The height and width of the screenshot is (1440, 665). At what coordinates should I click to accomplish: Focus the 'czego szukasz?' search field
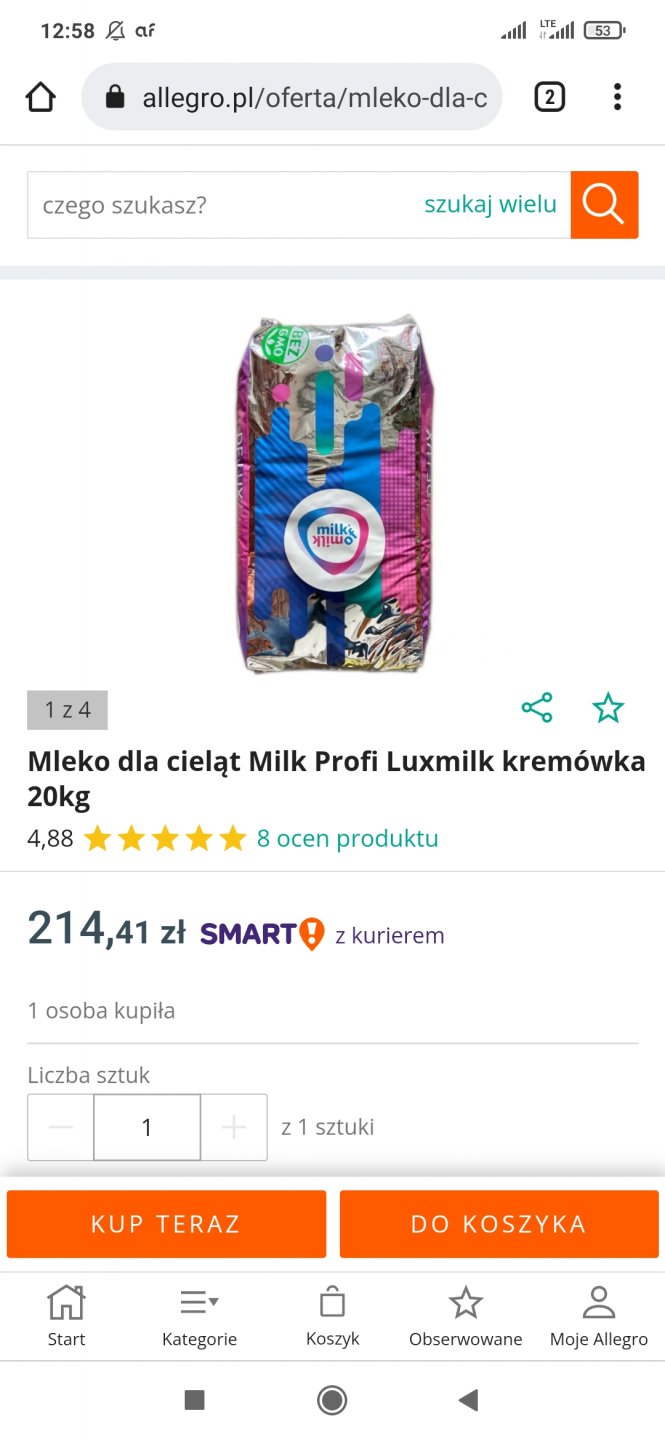point(220,205)
